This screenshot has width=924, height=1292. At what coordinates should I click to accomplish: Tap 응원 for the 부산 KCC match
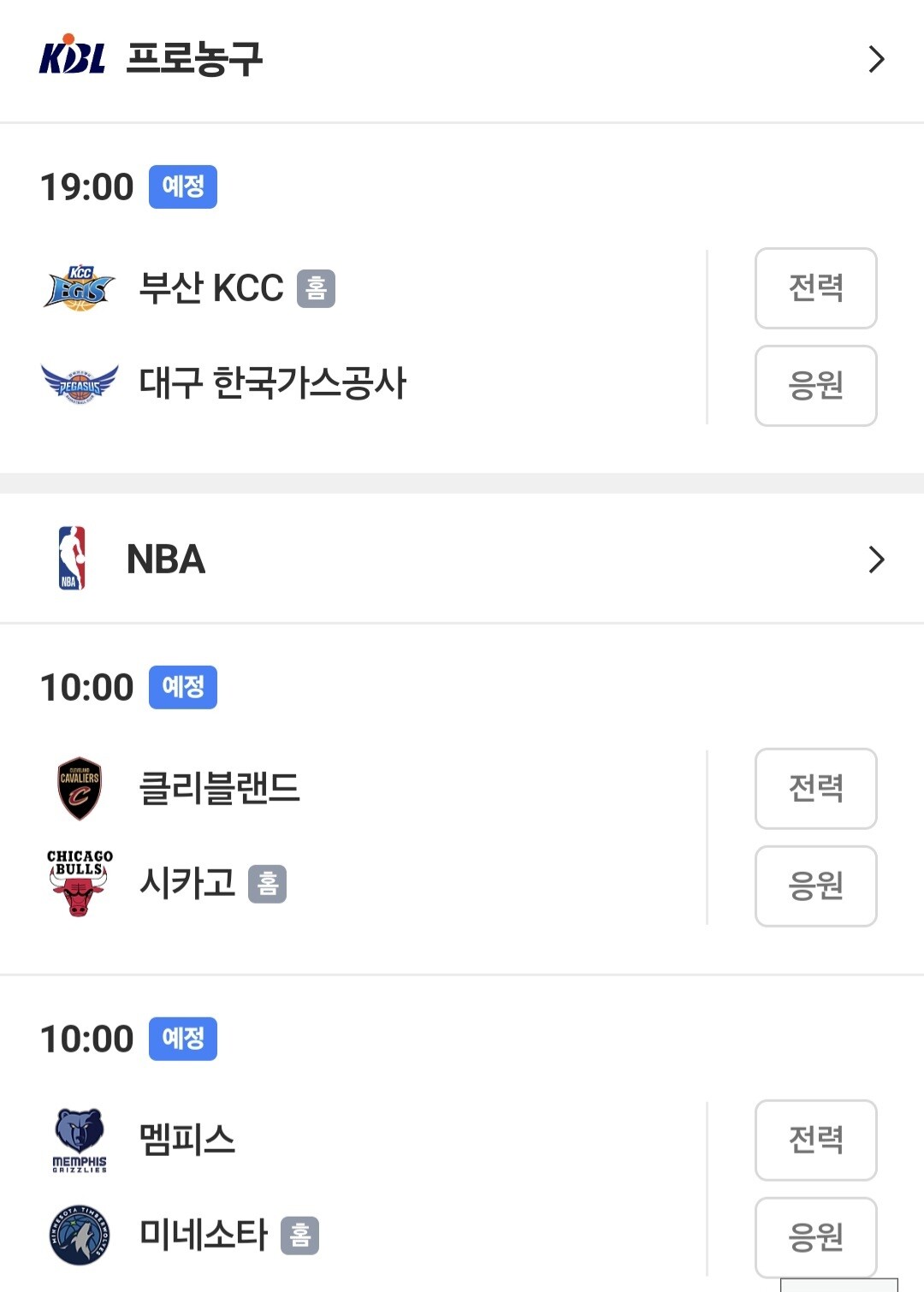[815, 386]
